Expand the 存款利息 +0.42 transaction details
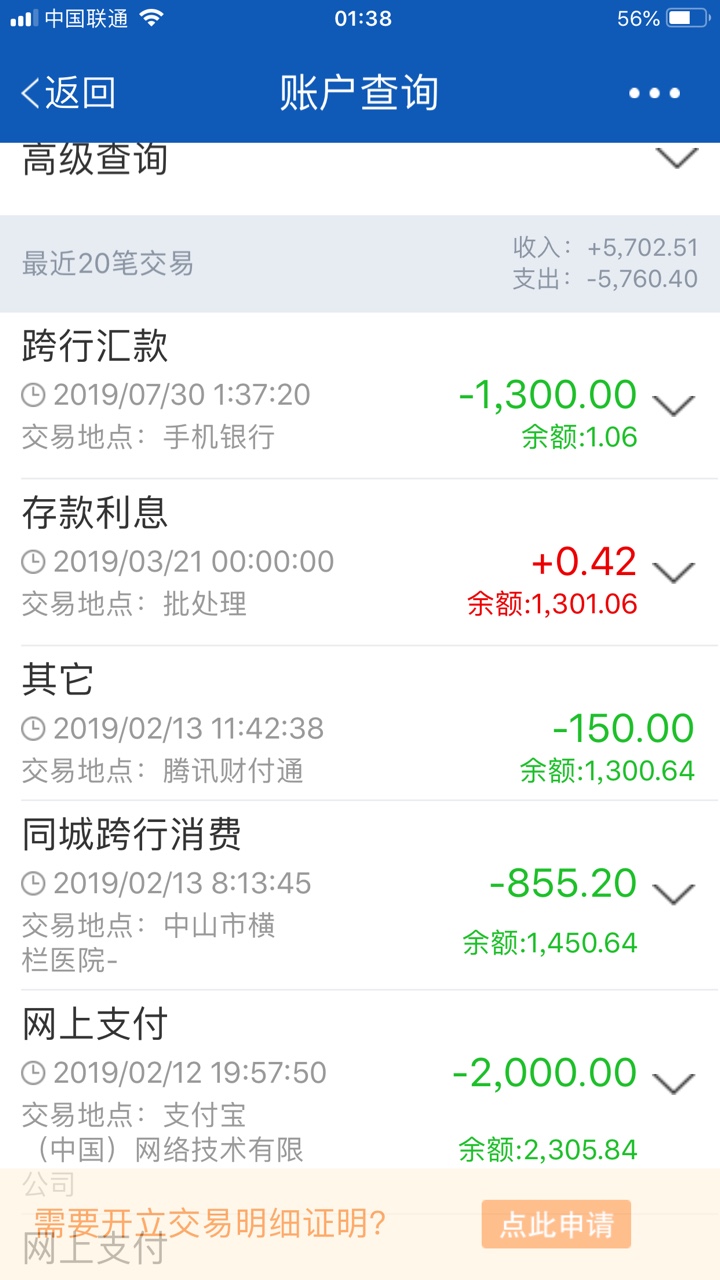720x1280 pixels. click(x=673, y=571)
